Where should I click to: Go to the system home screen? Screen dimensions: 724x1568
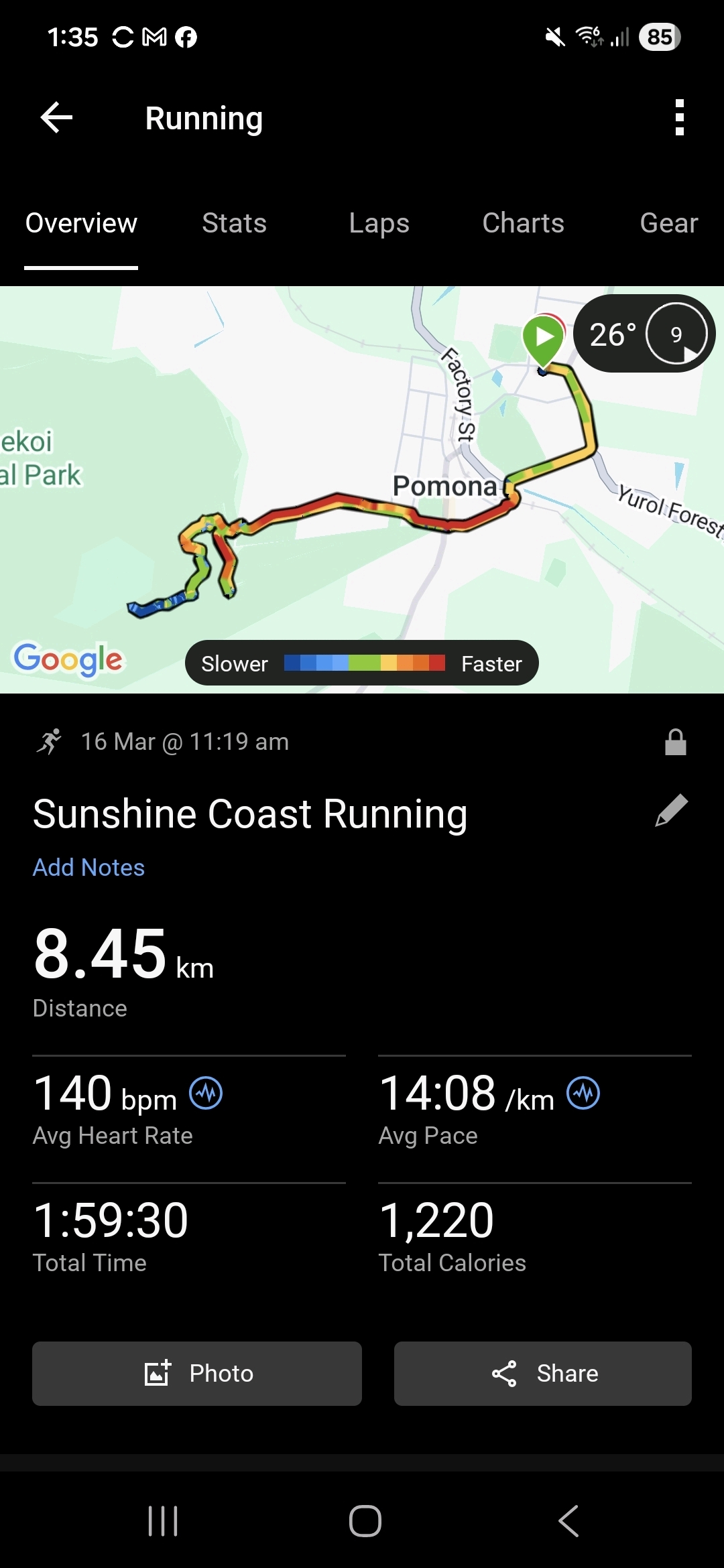click(x=365, y=1520)
